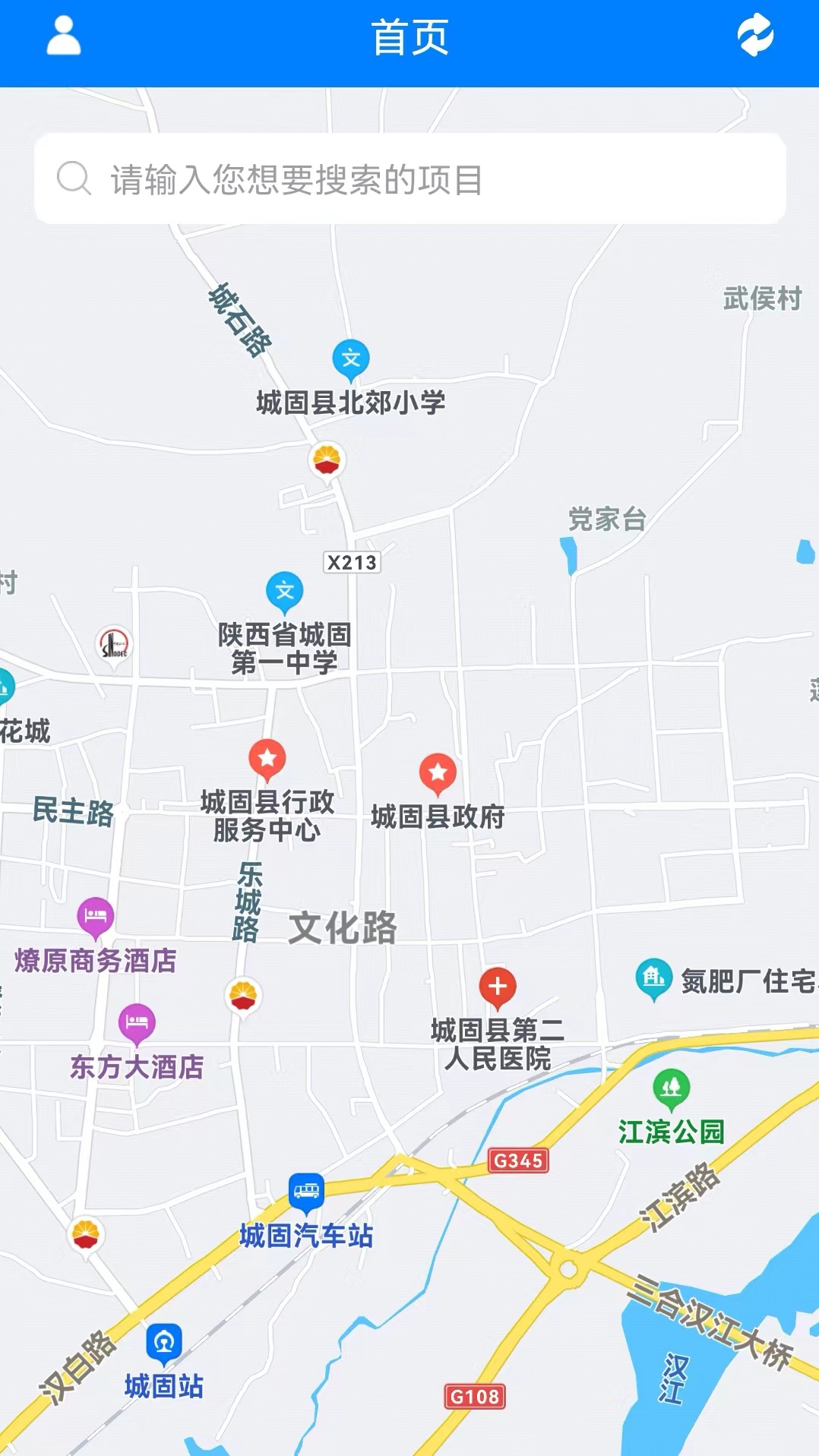Tap the 城固汽车站 bus station marker
Image resolution: width=819 pixels, height=1456 pixels.
pos(305,1189)
